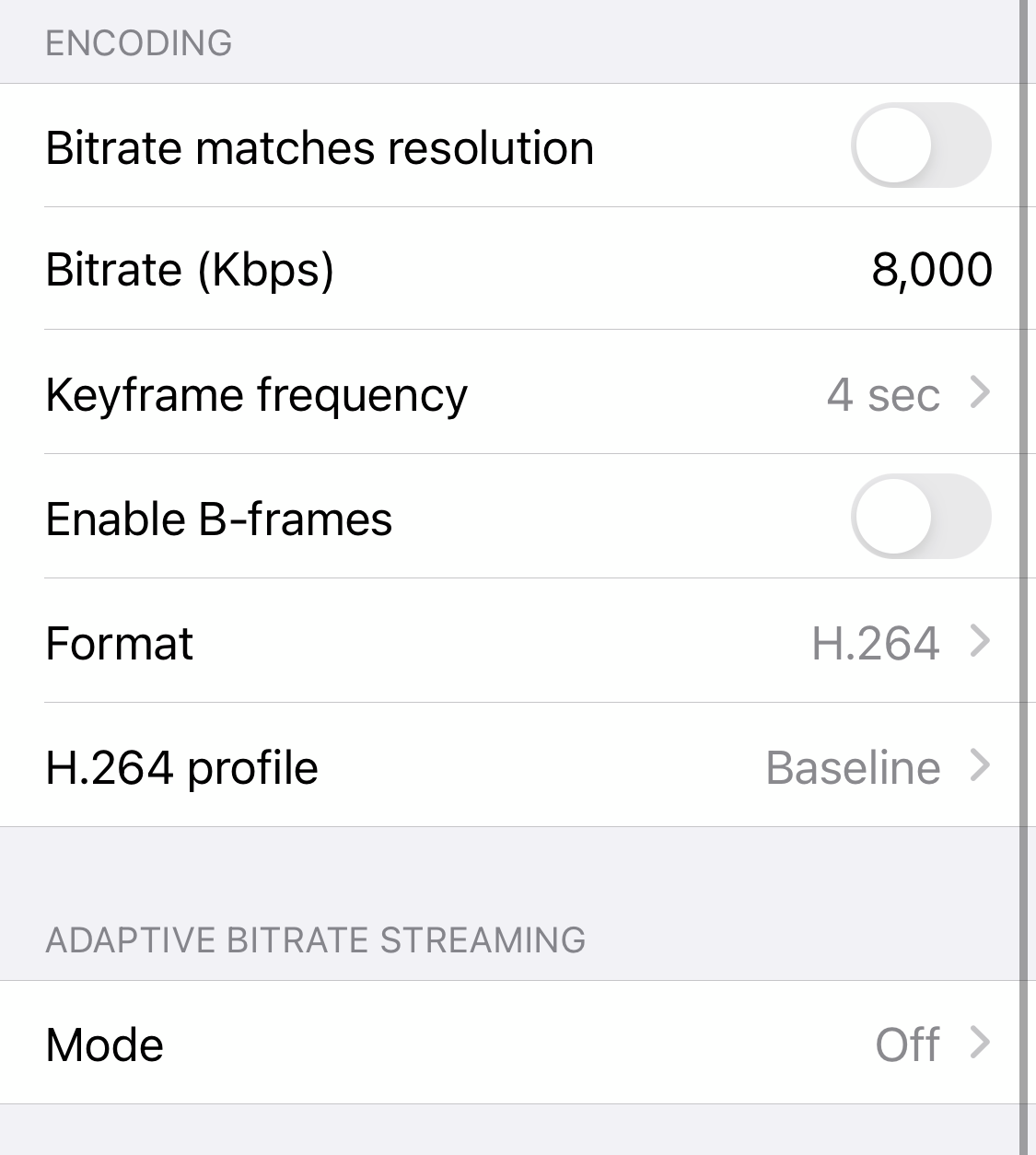Image resolution: width=1036 pixels, height=1155 pixels.
Task: Enable the B-frames switch
Action: pyautogui.click(x=923, y=517)
